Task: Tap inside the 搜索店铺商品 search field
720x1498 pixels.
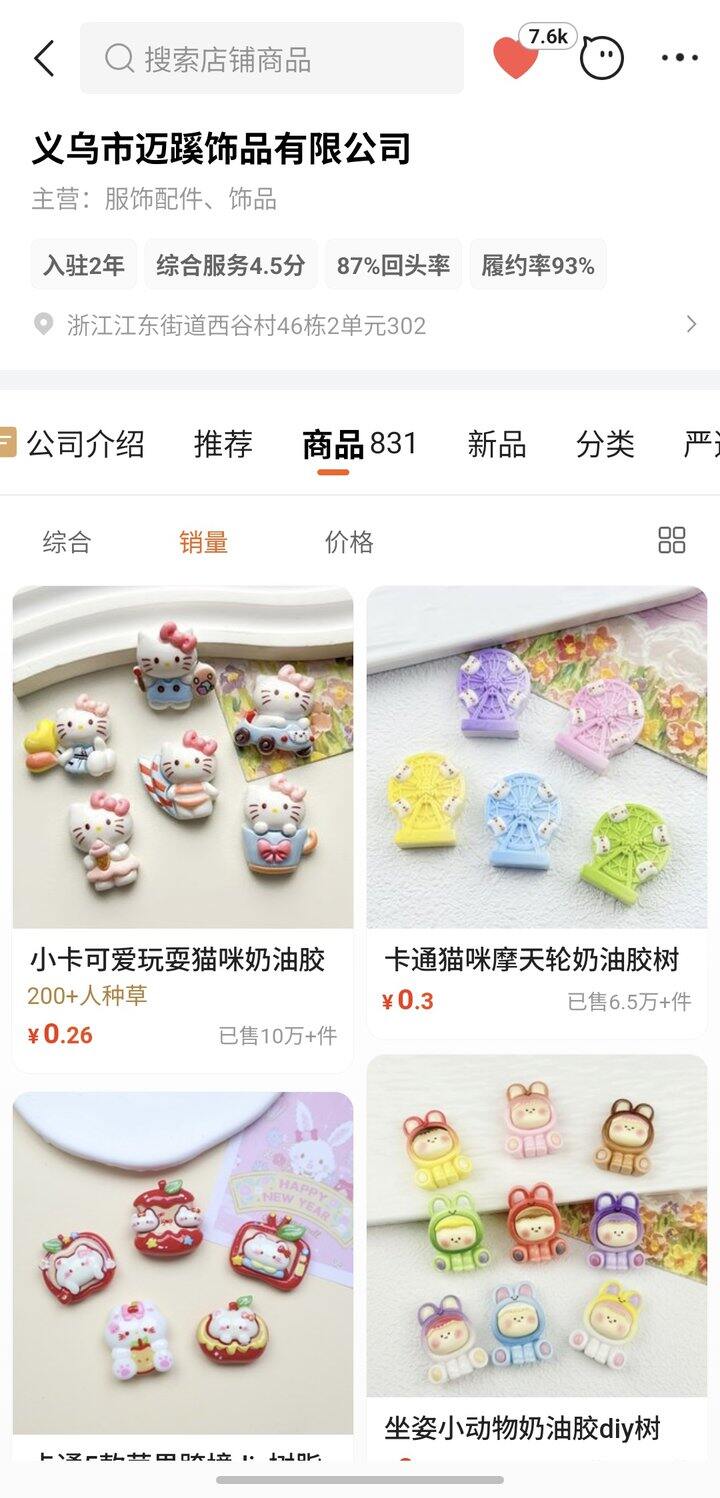Action: coord(270,59)
